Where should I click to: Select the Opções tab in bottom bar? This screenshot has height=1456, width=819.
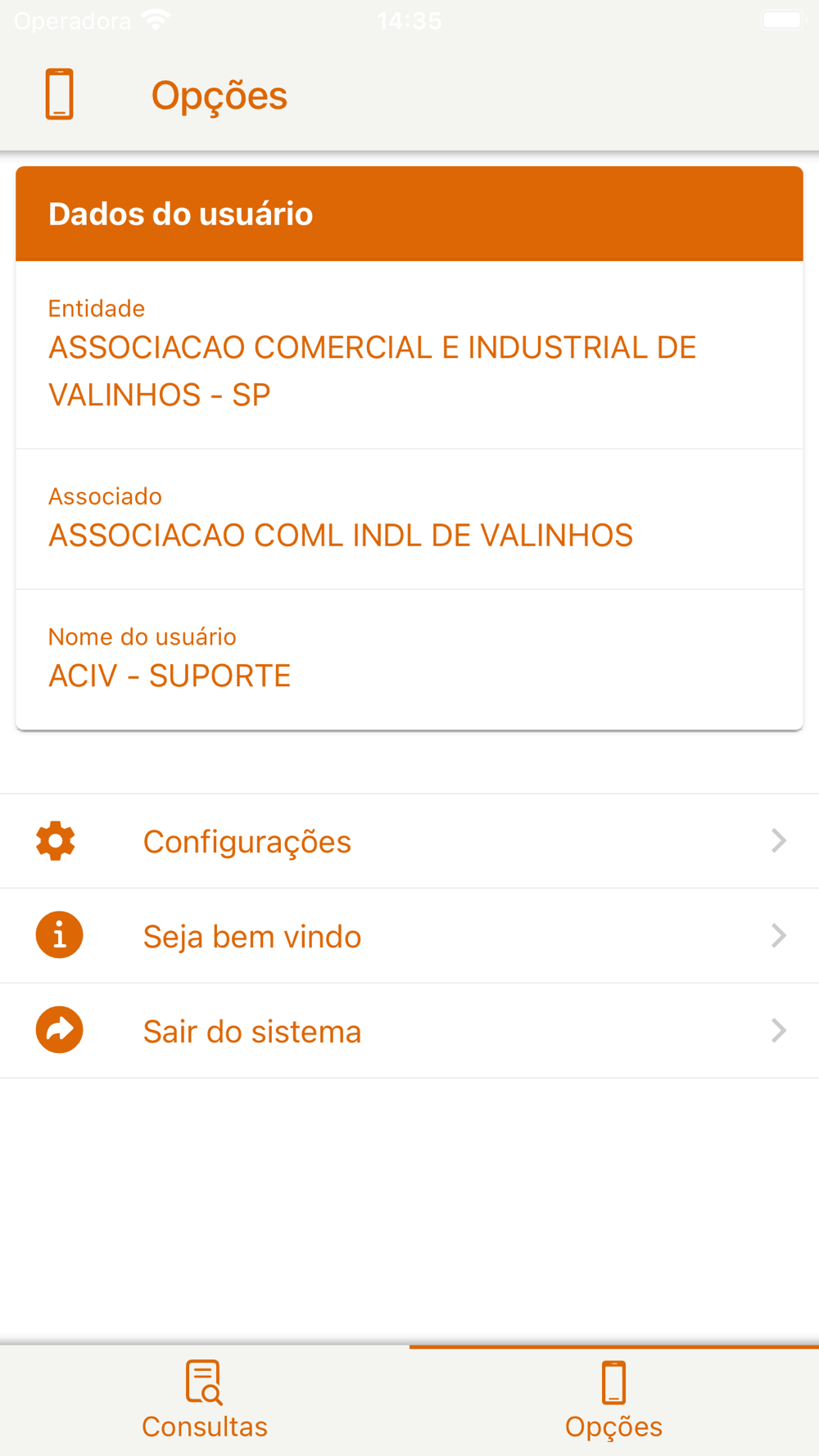pyautogui.click(x=614, y=1401)
